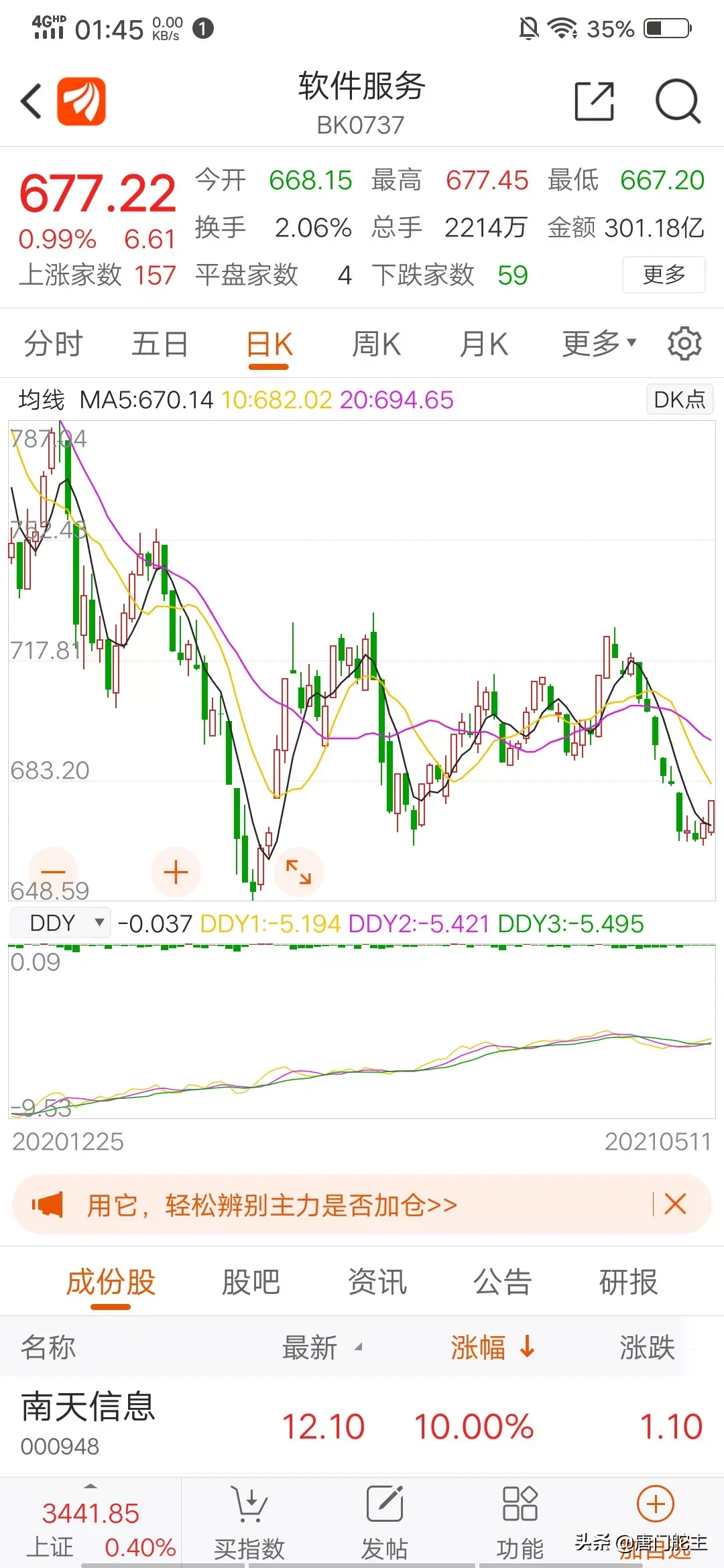724x1568 pixels.
Task: Zoom in chart with plus button
Action: click(x=176, y=872)
